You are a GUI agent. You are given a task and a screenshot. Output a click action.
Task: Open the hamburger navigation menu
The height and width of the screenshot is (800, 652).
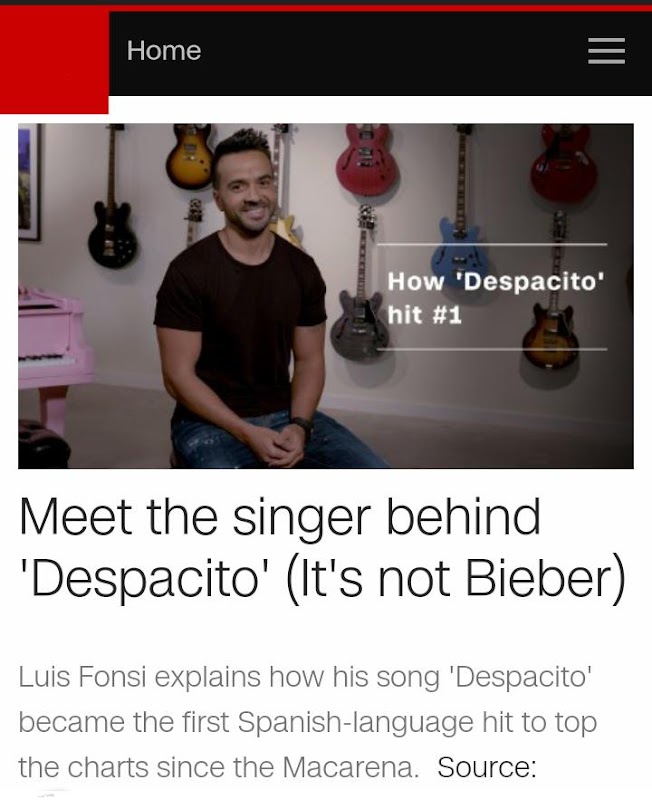click(606, 51)
